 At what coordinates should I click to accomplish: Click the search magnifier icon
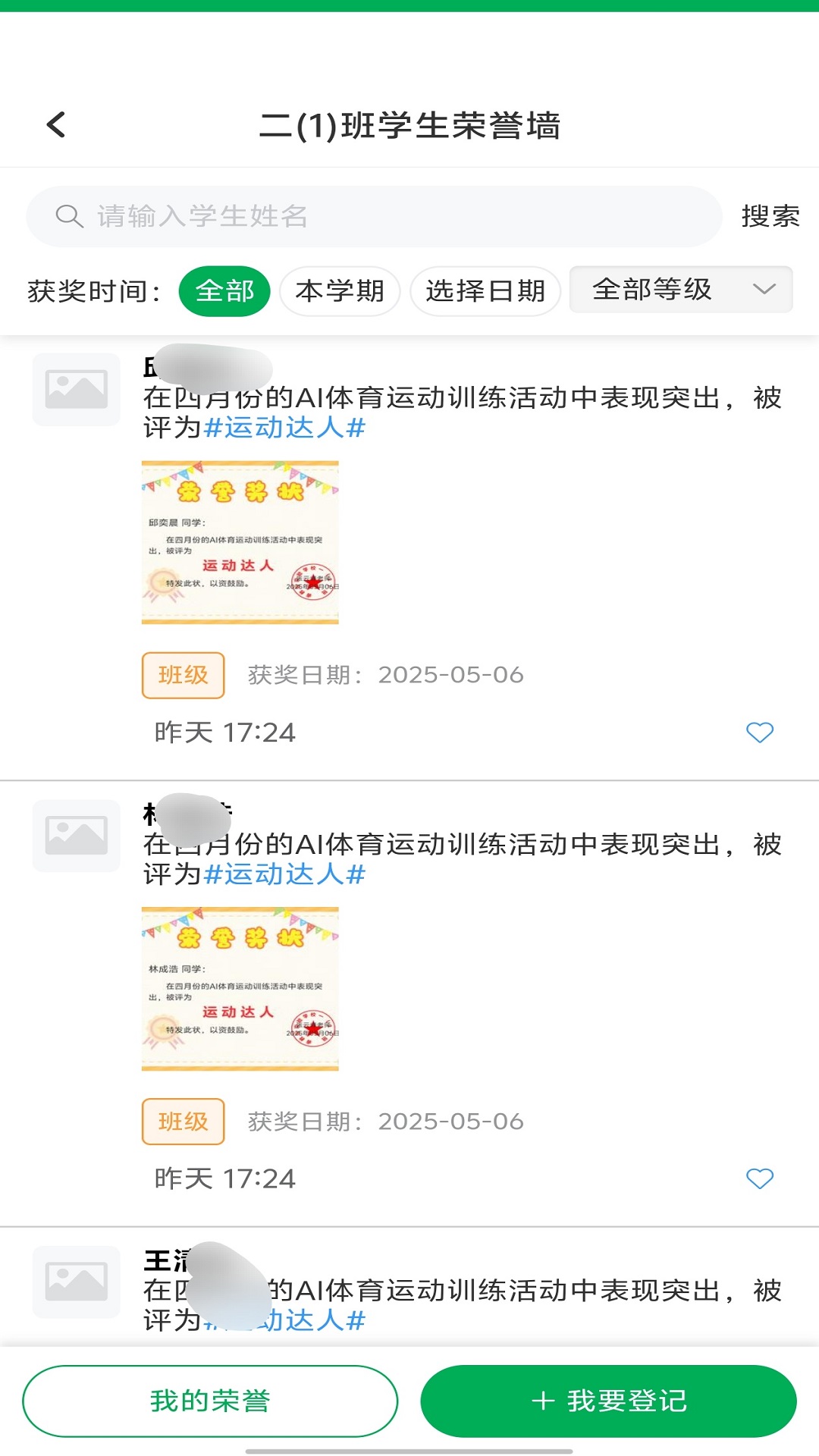point(69,215)
